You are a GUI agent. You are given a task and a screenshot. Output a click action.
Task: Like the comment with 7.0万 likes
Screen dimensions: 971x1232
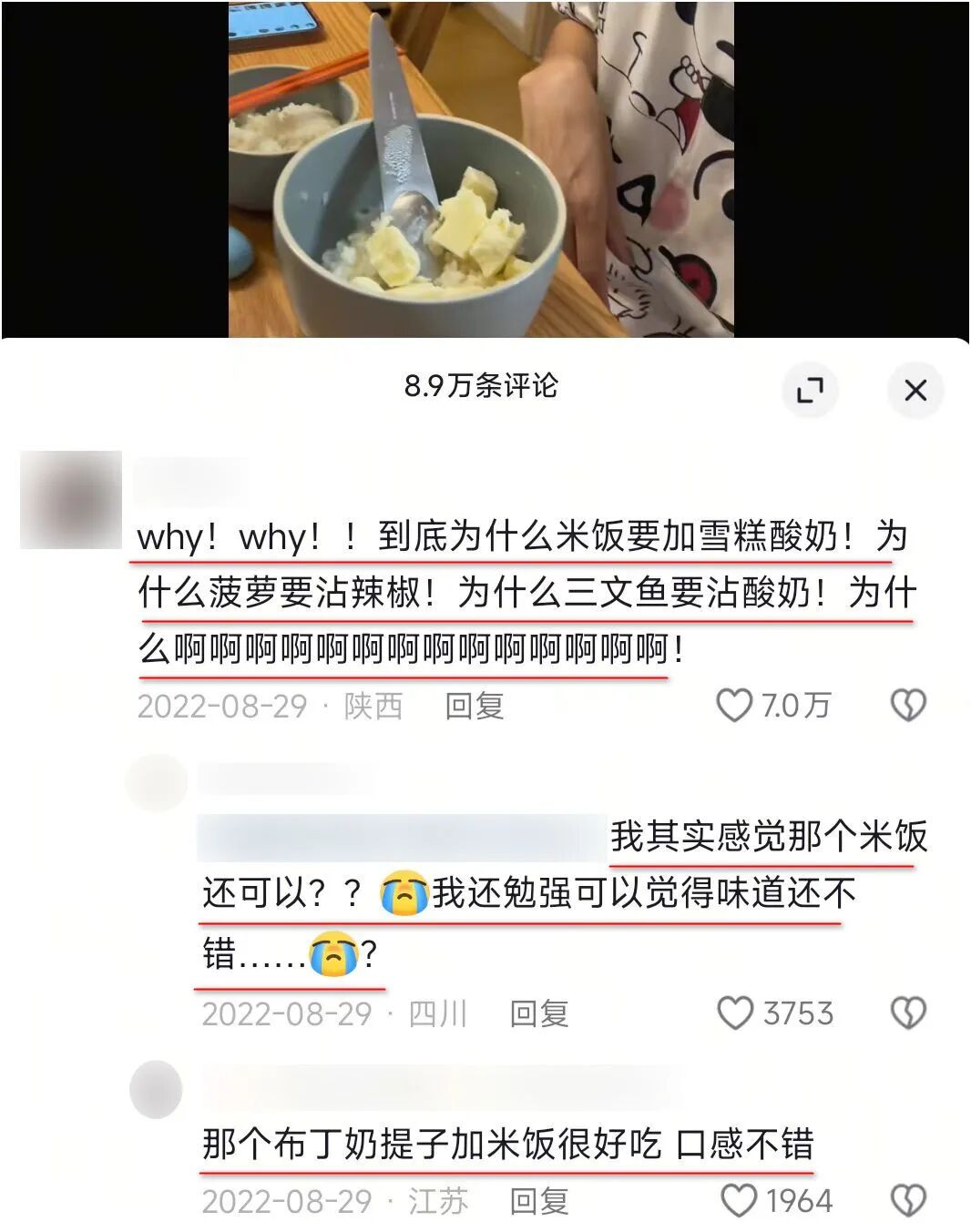click(x=735, y=705)
